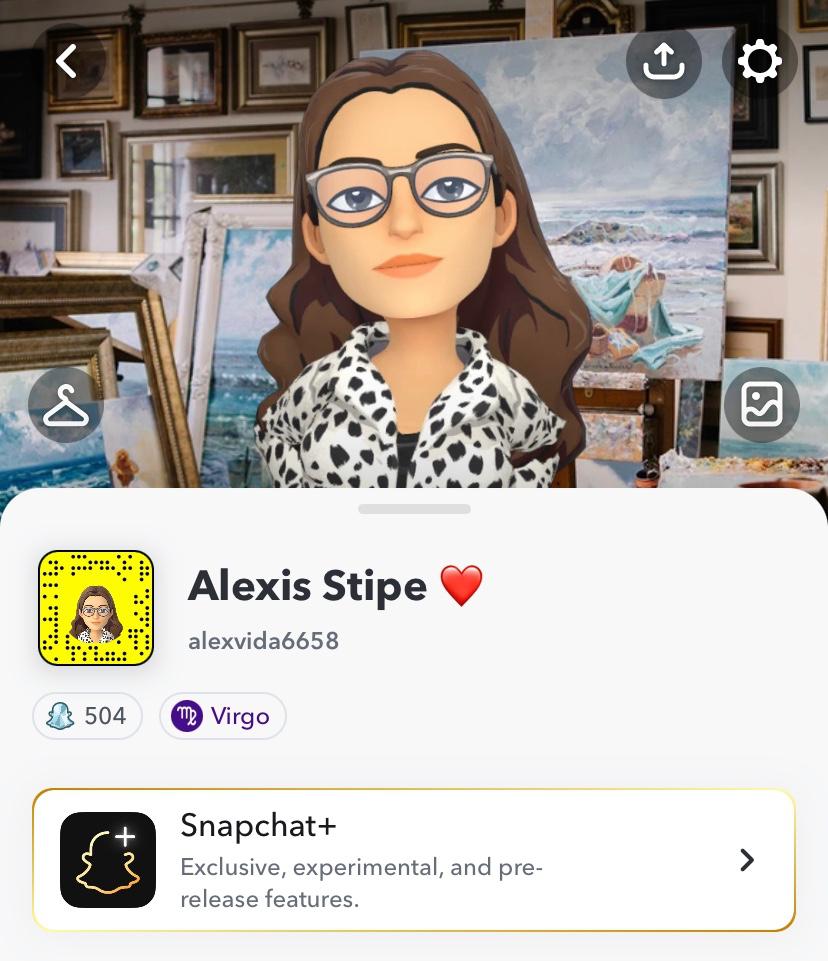
Task: Share this profile with the upload icon
Action: coord(663,62)
